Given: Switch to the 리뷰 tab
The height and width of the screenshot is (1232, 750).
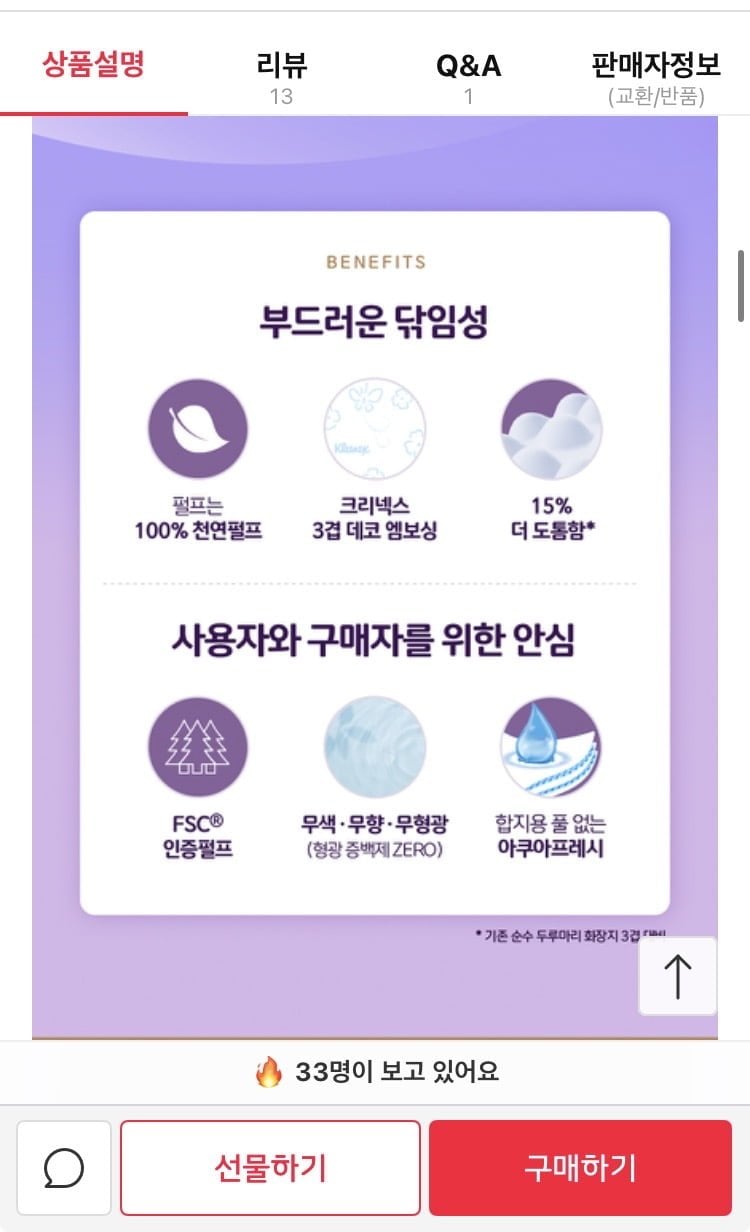Looking at the screenshot, I should pos(281,78).
